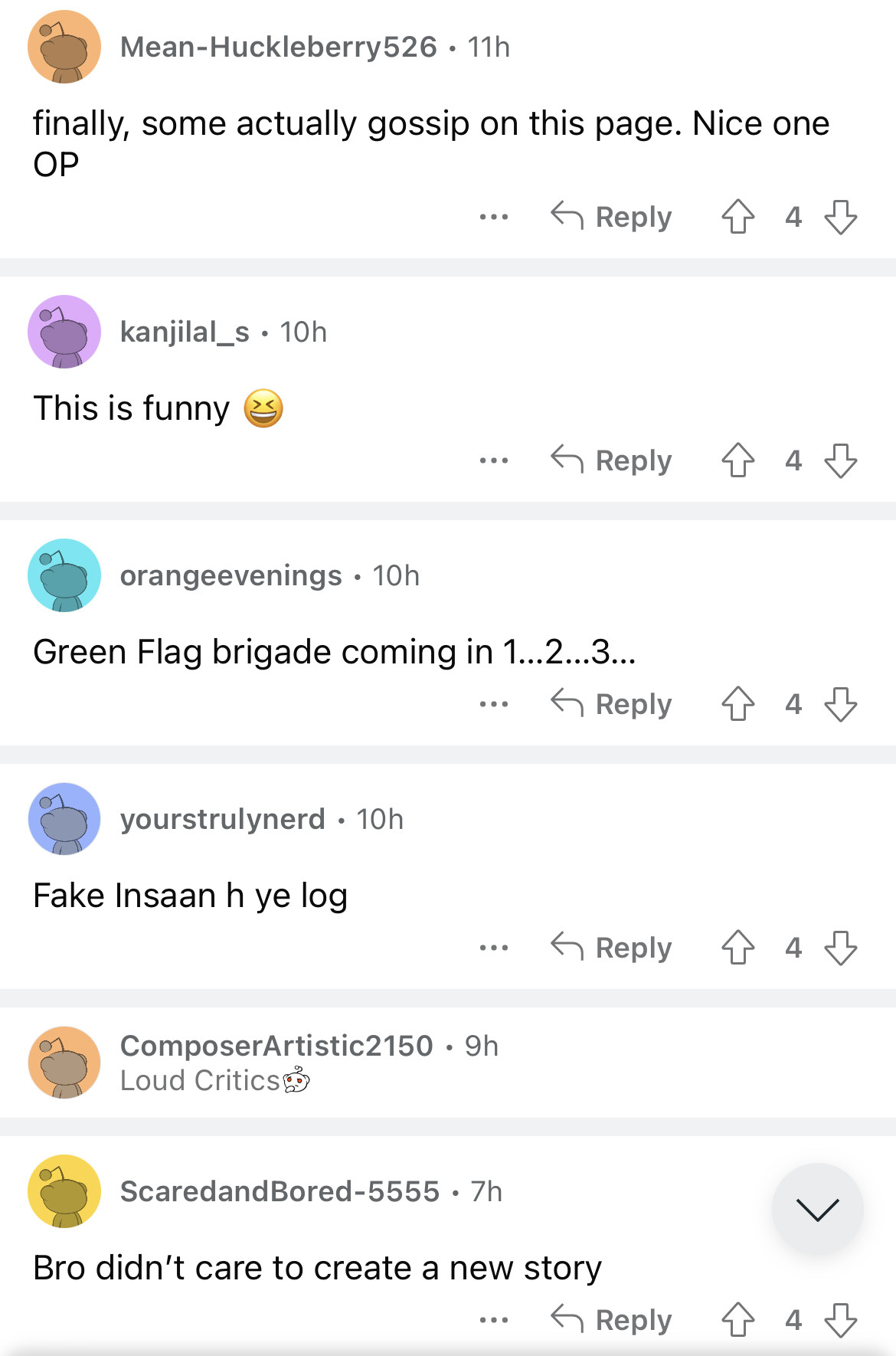The width and height of the screenshot is (896, 1356).
Task: Open kanjilal_s's user profile
Action: tap(185, 332)
